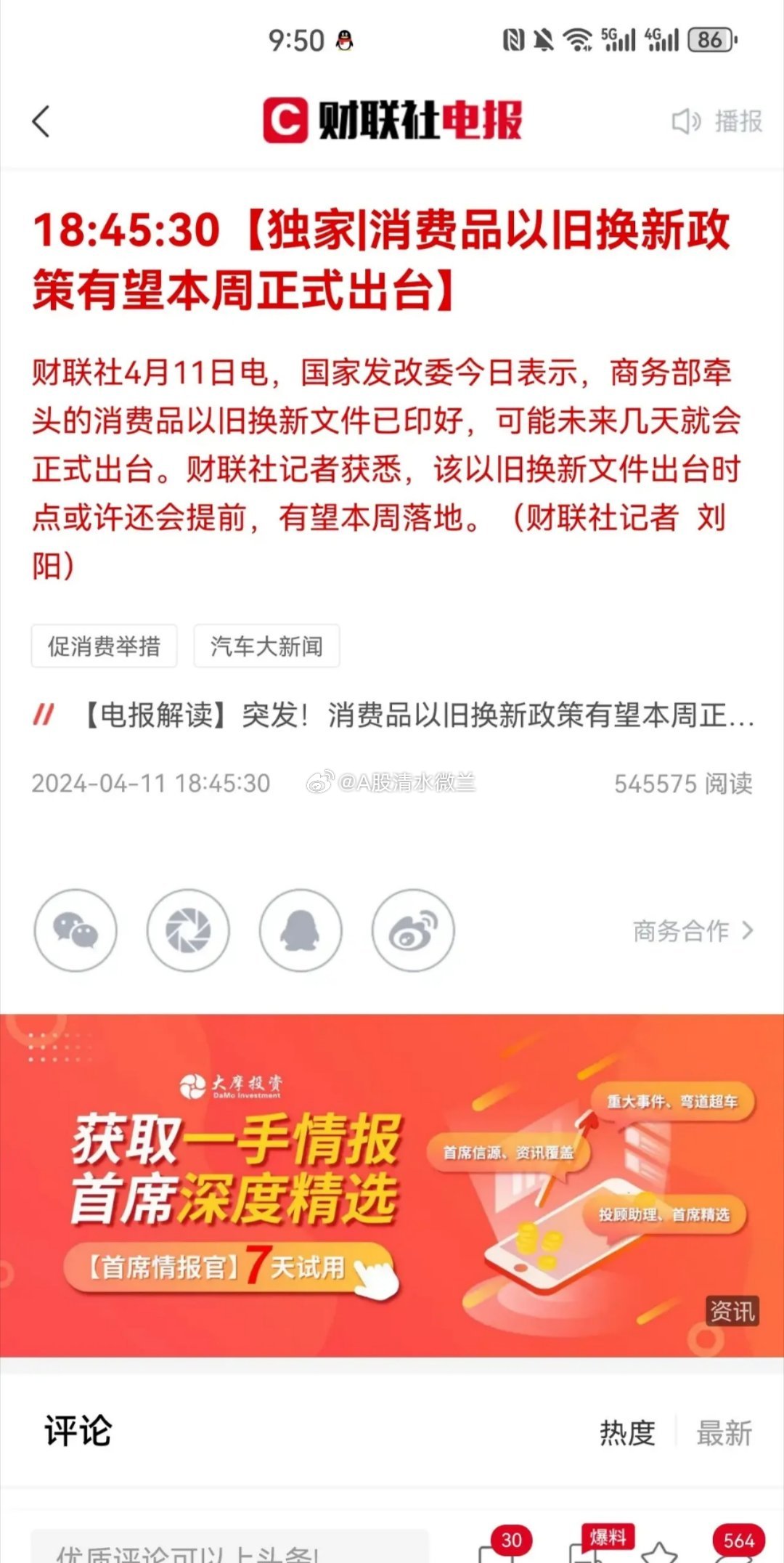Share to WeChat Moments
784x1563 pixels.
coord(188,930)
